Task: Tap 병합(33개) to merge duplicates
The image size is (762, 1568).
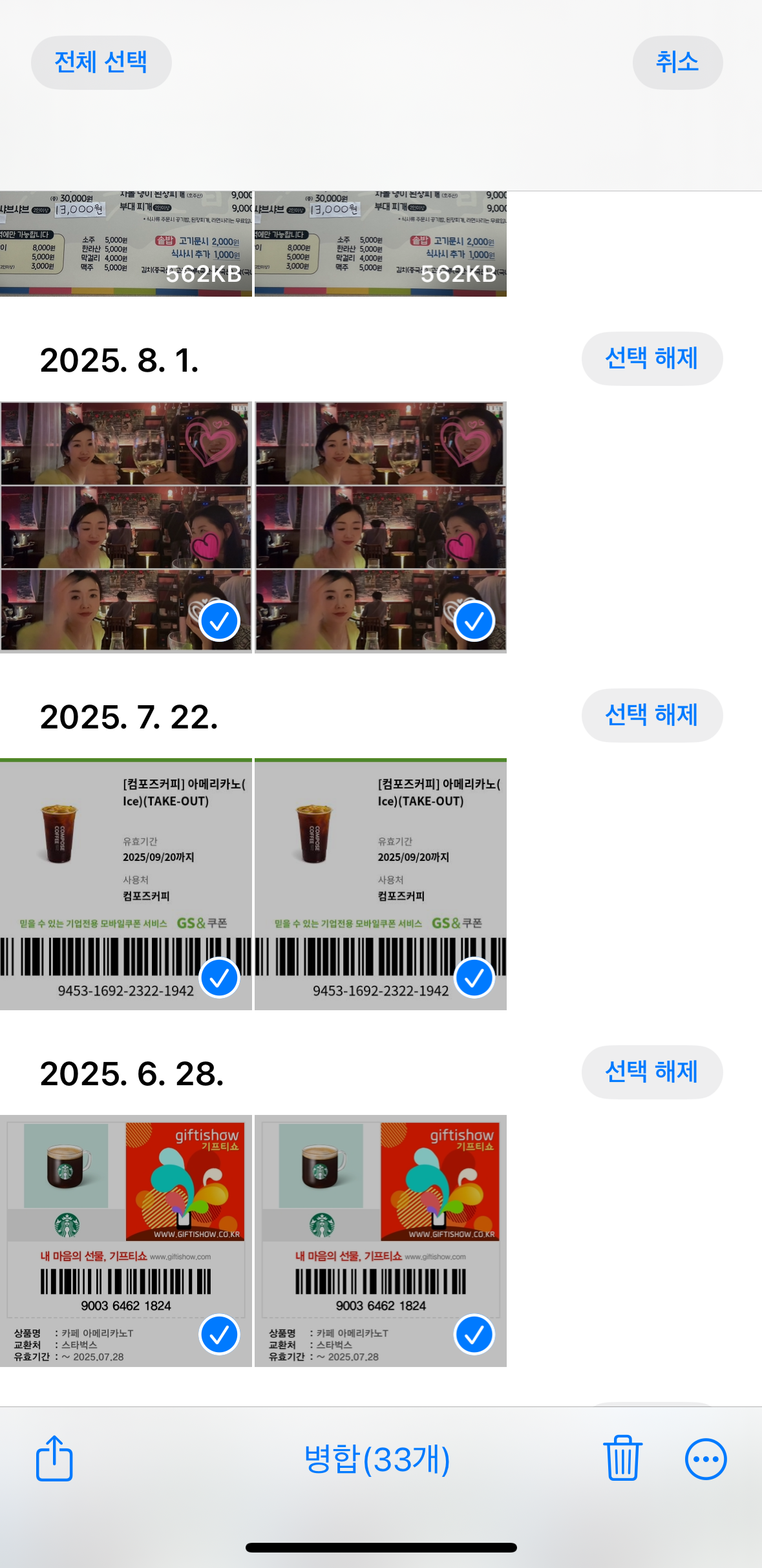Action: (x=377, y=1459)
